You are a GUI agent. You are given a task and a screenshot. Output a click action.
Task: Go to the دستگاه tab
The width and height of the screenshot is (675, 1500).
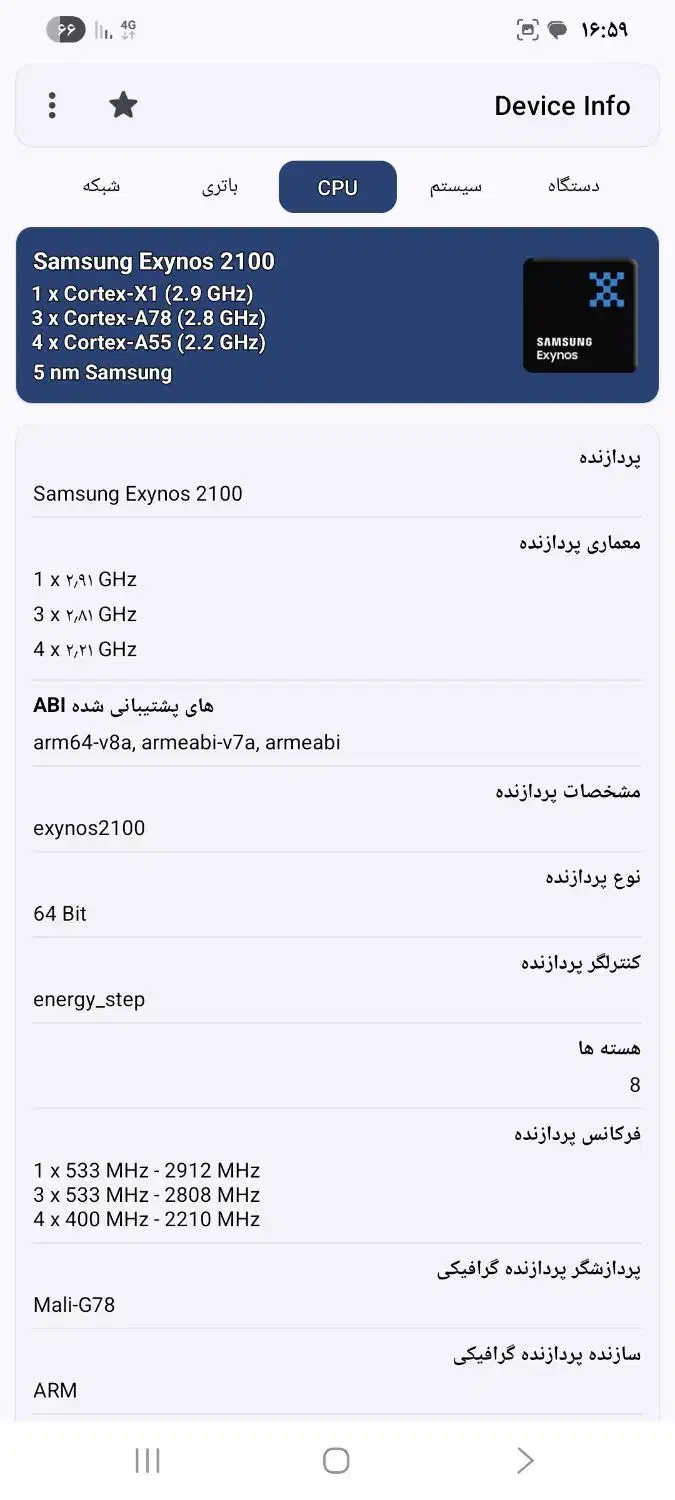573,186
